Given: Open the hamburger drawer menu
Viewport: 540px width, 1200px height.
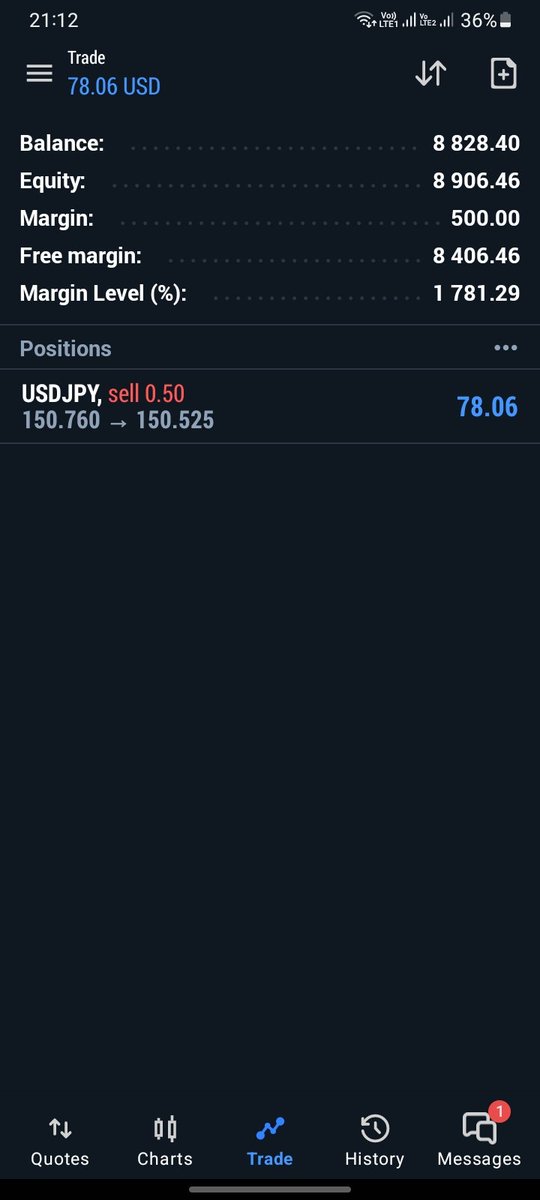Looking at the screenshot, I should tap(39, 73).
